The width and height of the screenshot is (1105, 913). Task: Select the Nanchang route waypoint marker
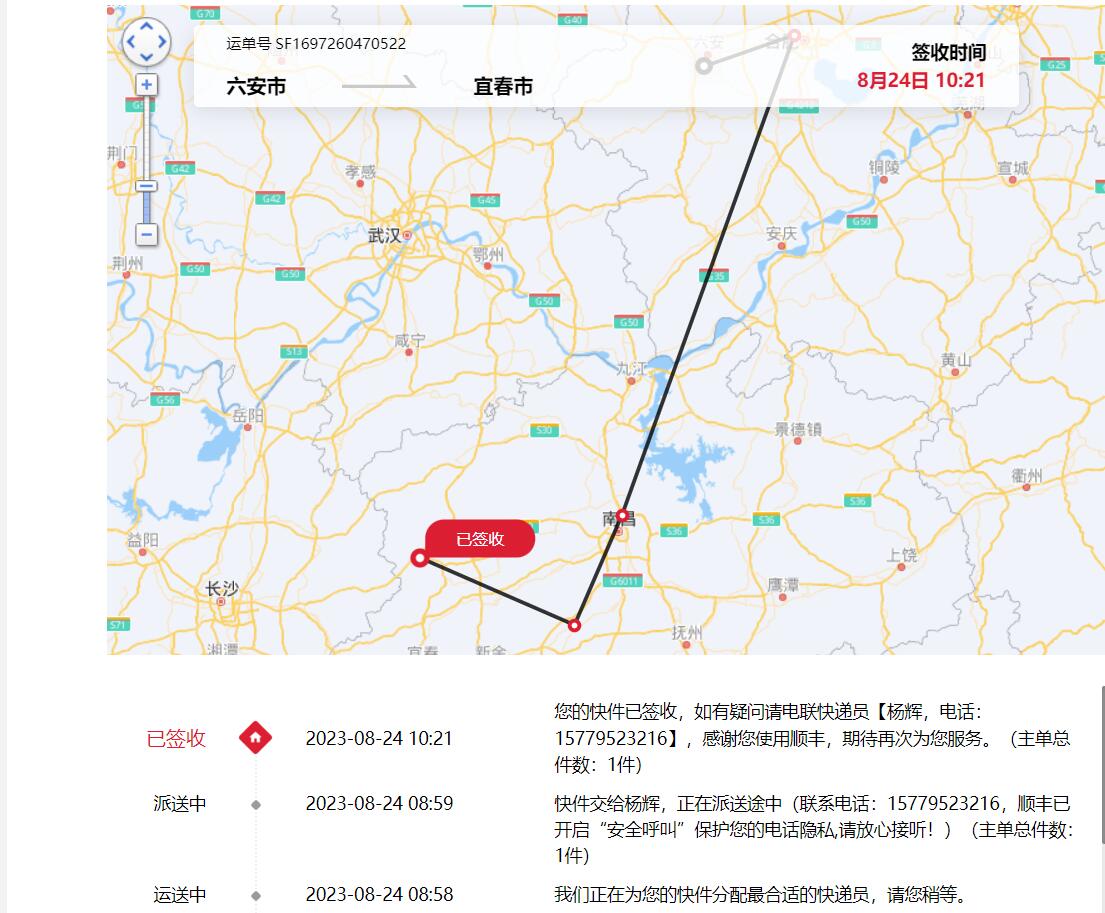pos(623,516)
